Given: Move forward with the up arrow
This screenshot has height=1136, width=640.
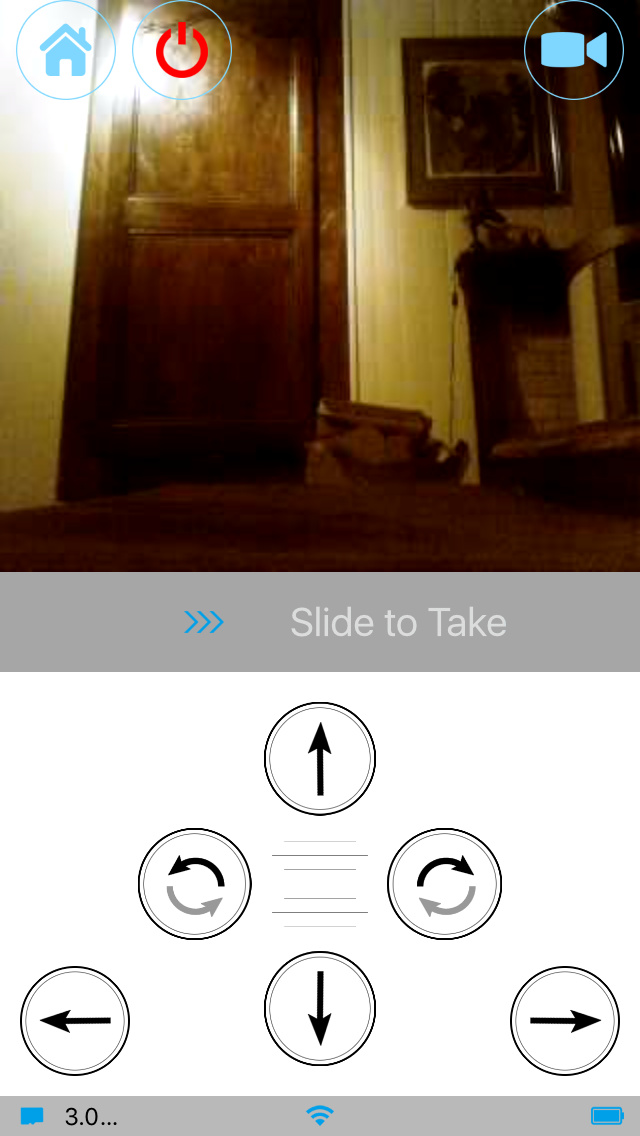Looking at the screenshot, I should (x=320, y=758).
